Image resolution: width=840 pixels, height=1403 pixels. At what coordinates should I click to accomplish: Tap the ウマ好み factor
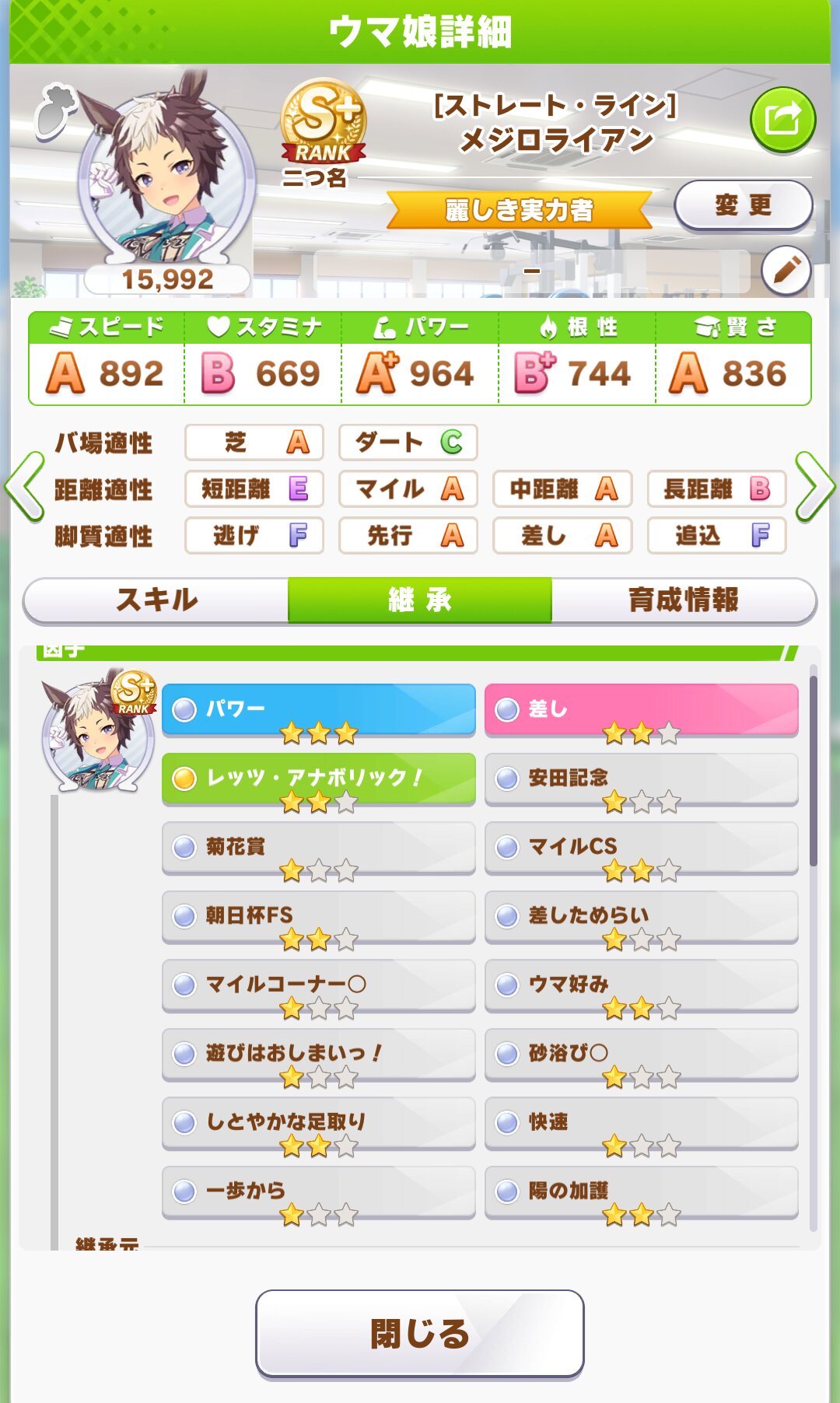pos(642,985)
